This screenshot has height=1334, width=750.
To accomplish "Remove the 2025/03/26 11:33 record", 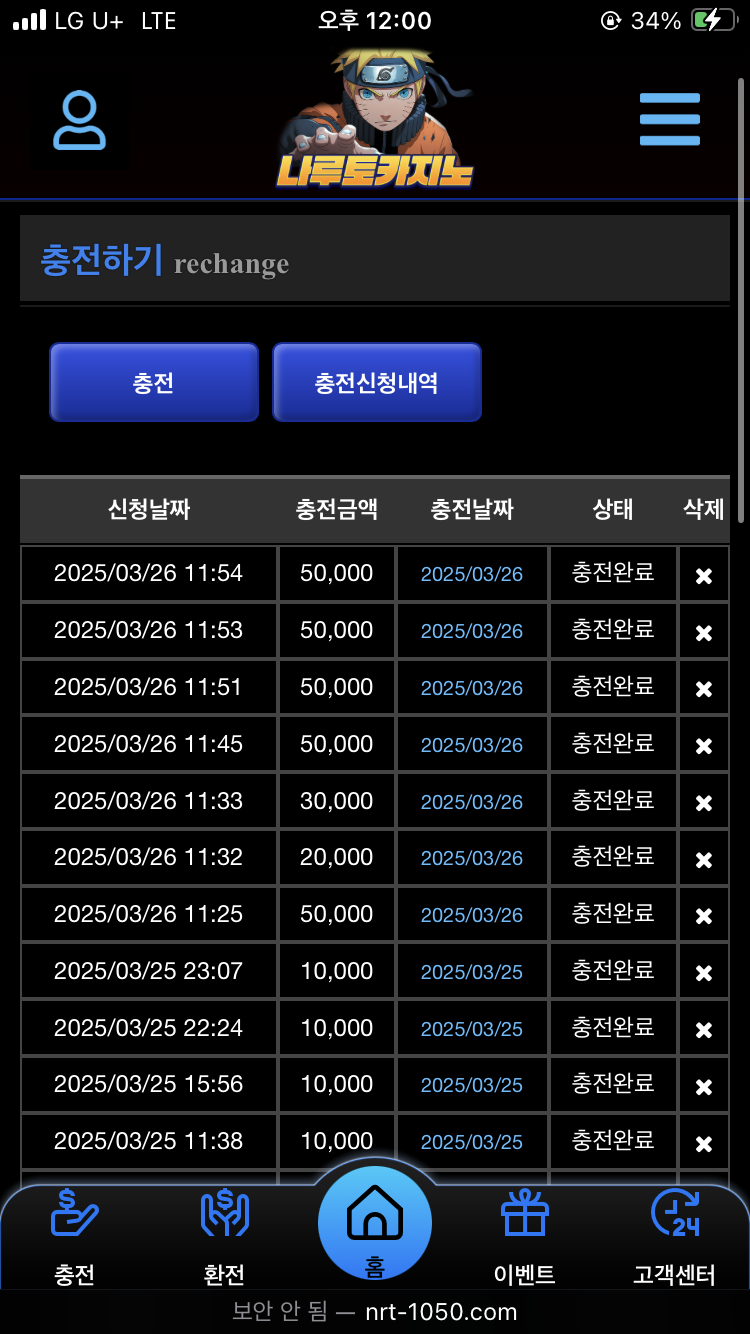I will tap(704, 802).
